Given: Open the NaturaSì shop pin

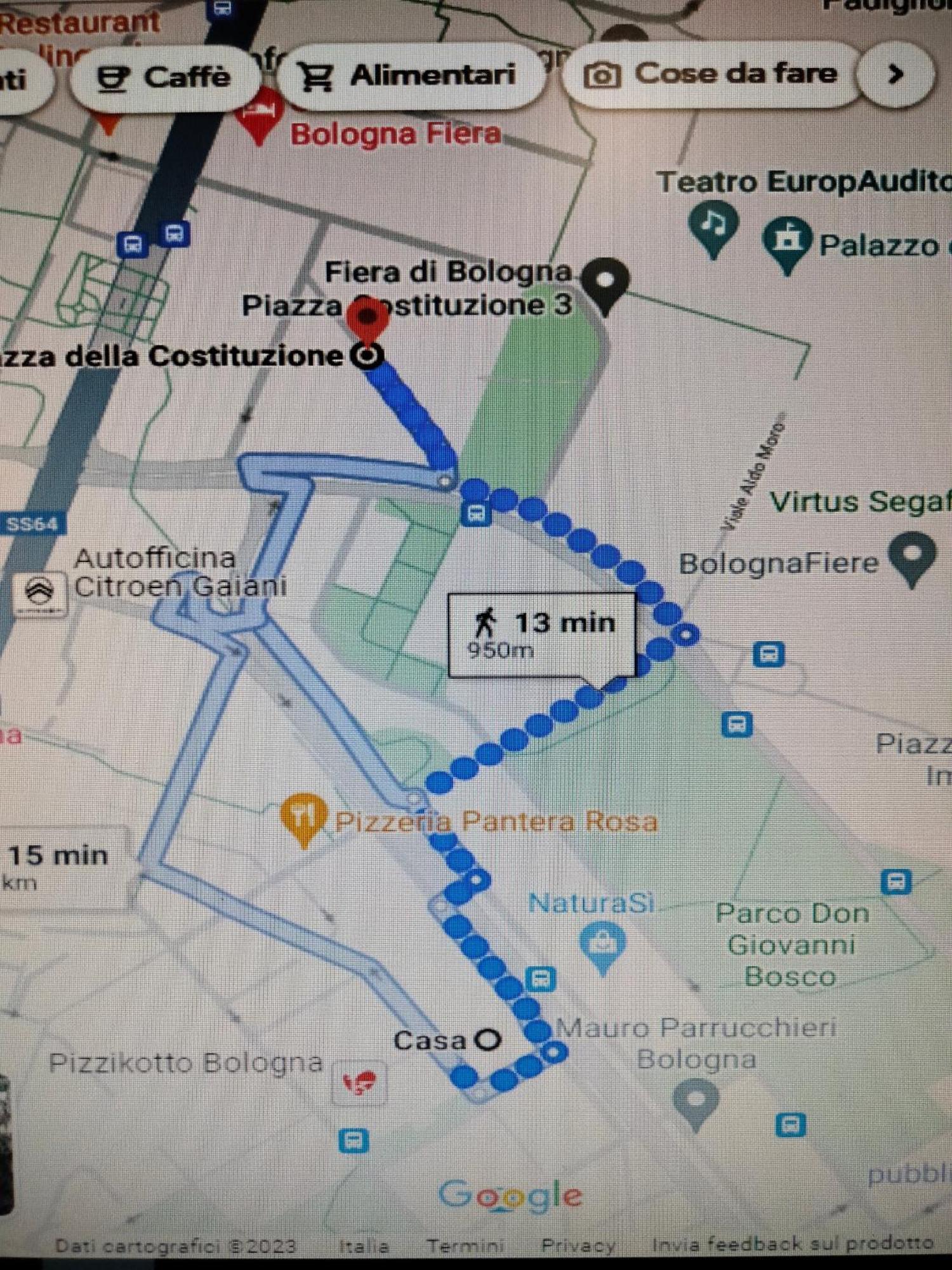Looking at the screenshot, I should 602,945.
